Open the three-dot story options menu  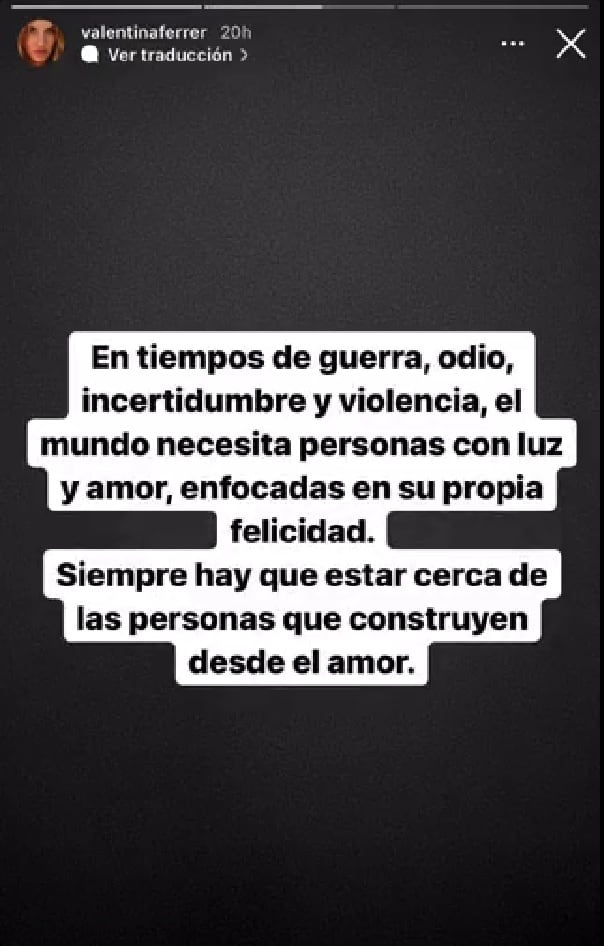[513, 44]
